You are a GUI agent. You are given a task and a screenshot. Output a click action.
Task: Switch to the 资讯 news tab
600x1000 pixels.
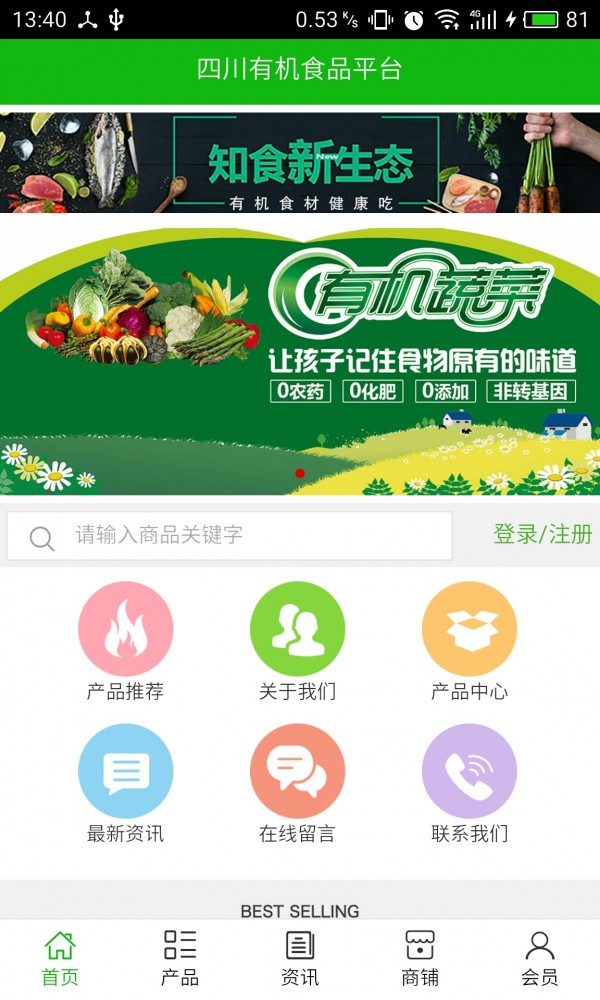coord(300,958)
